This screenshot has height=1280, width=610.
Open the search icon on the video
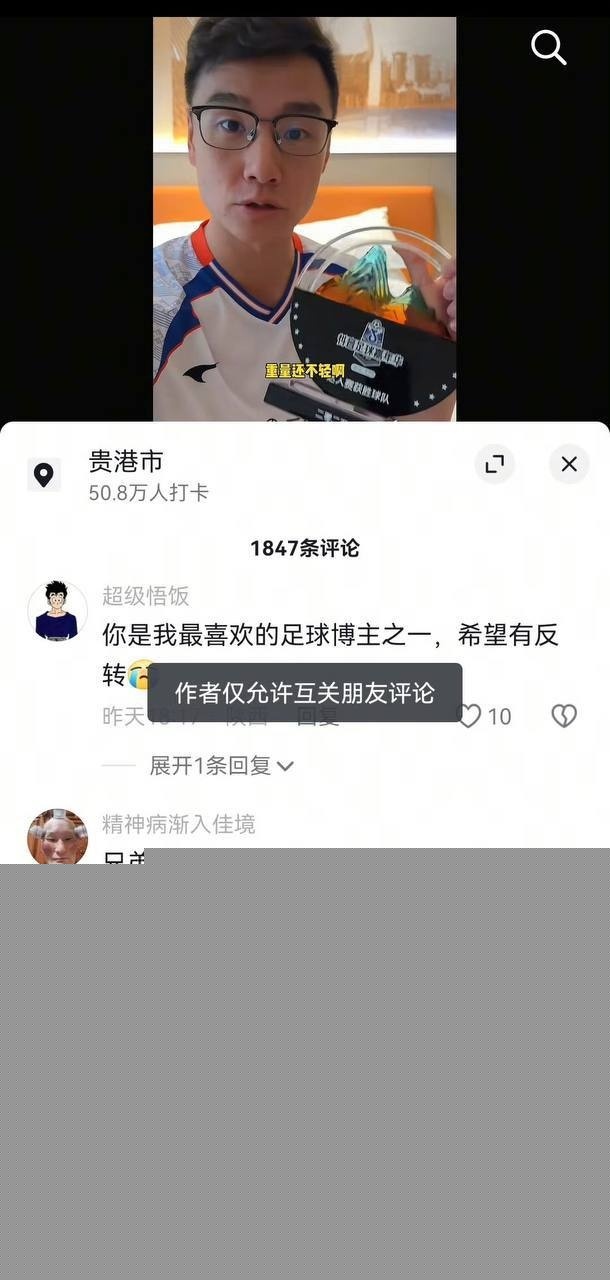[x=548, y=47]
